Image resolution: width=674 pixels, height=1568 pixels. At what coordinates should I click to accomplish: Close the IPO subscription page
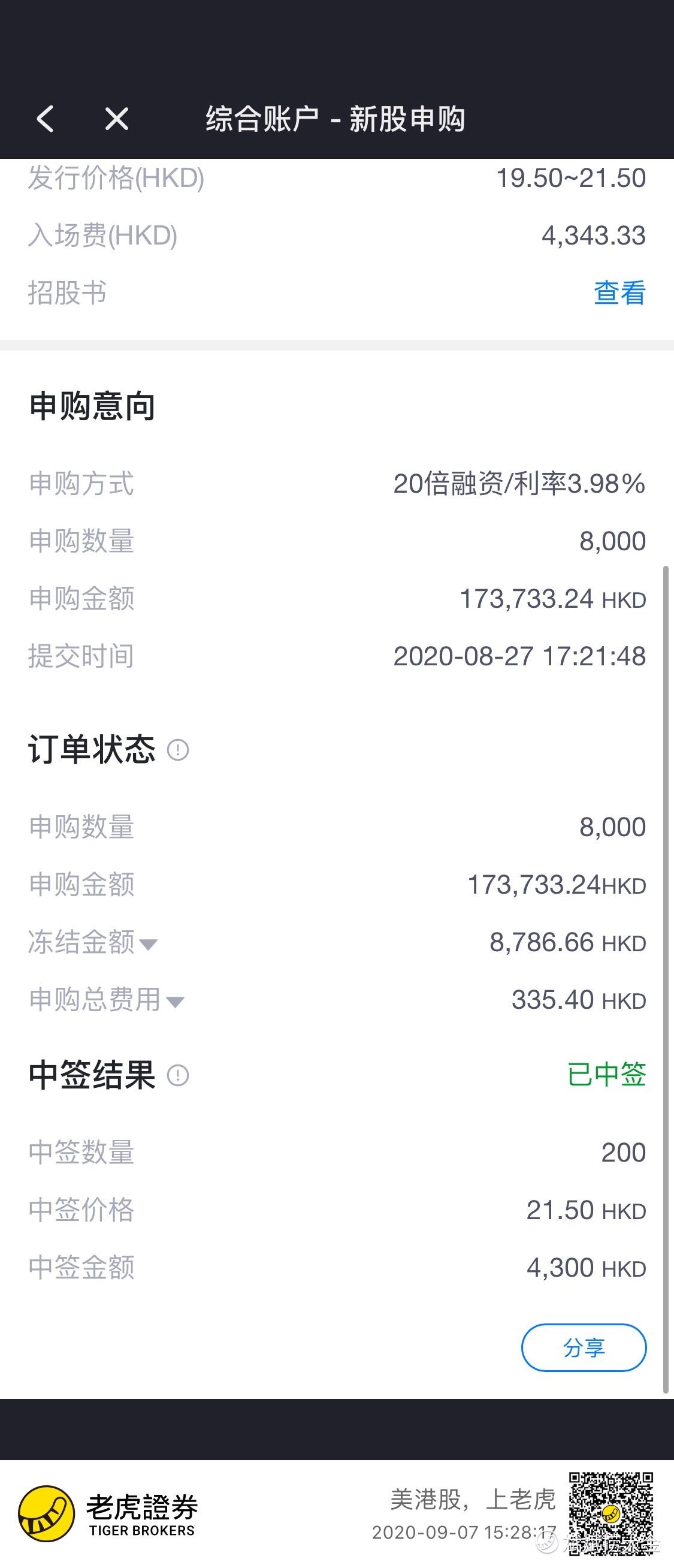pos(116,119)
